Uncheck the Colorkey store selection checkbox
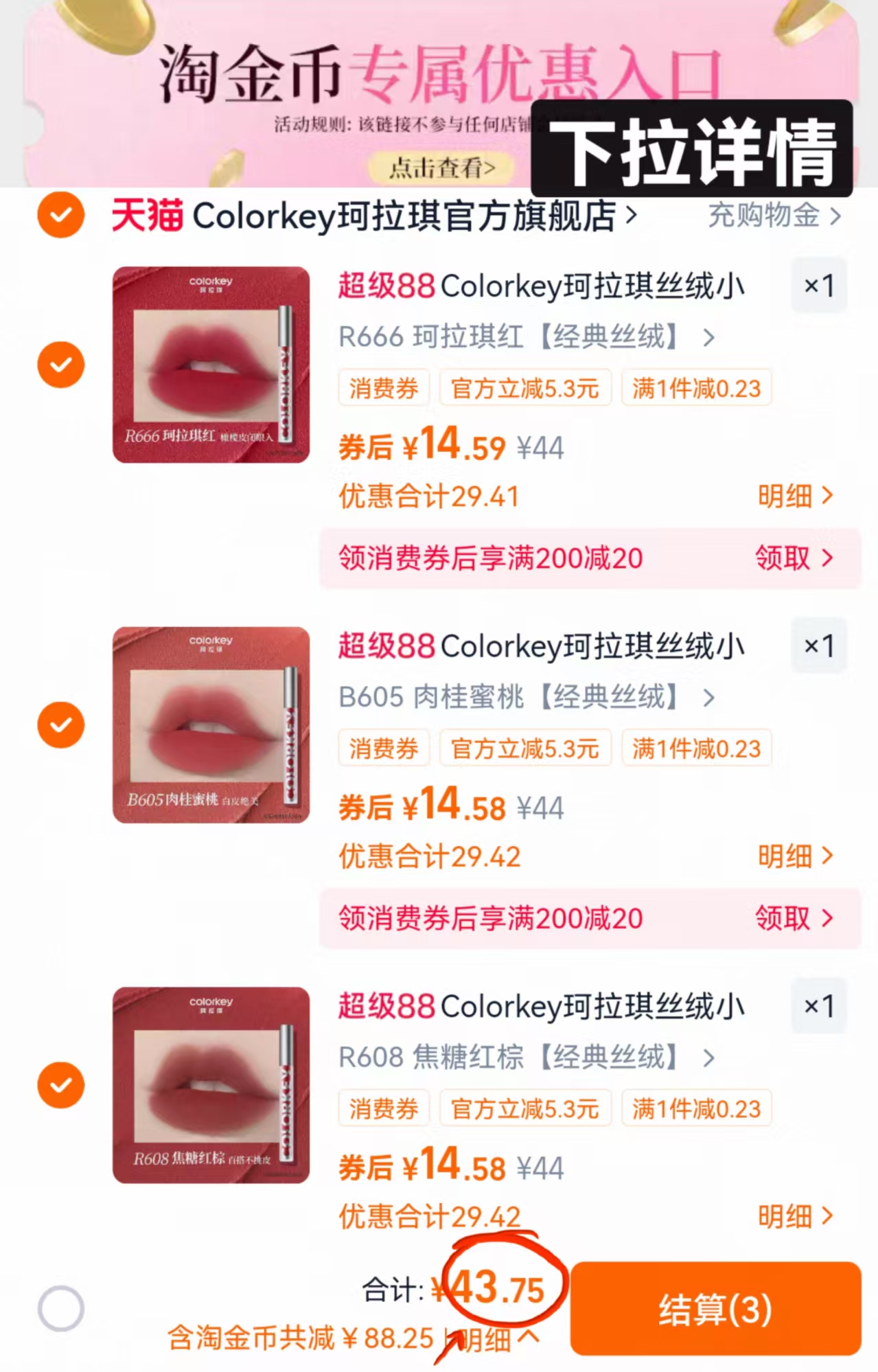This screenshot has height=1372, width=878. coord(60,215)
